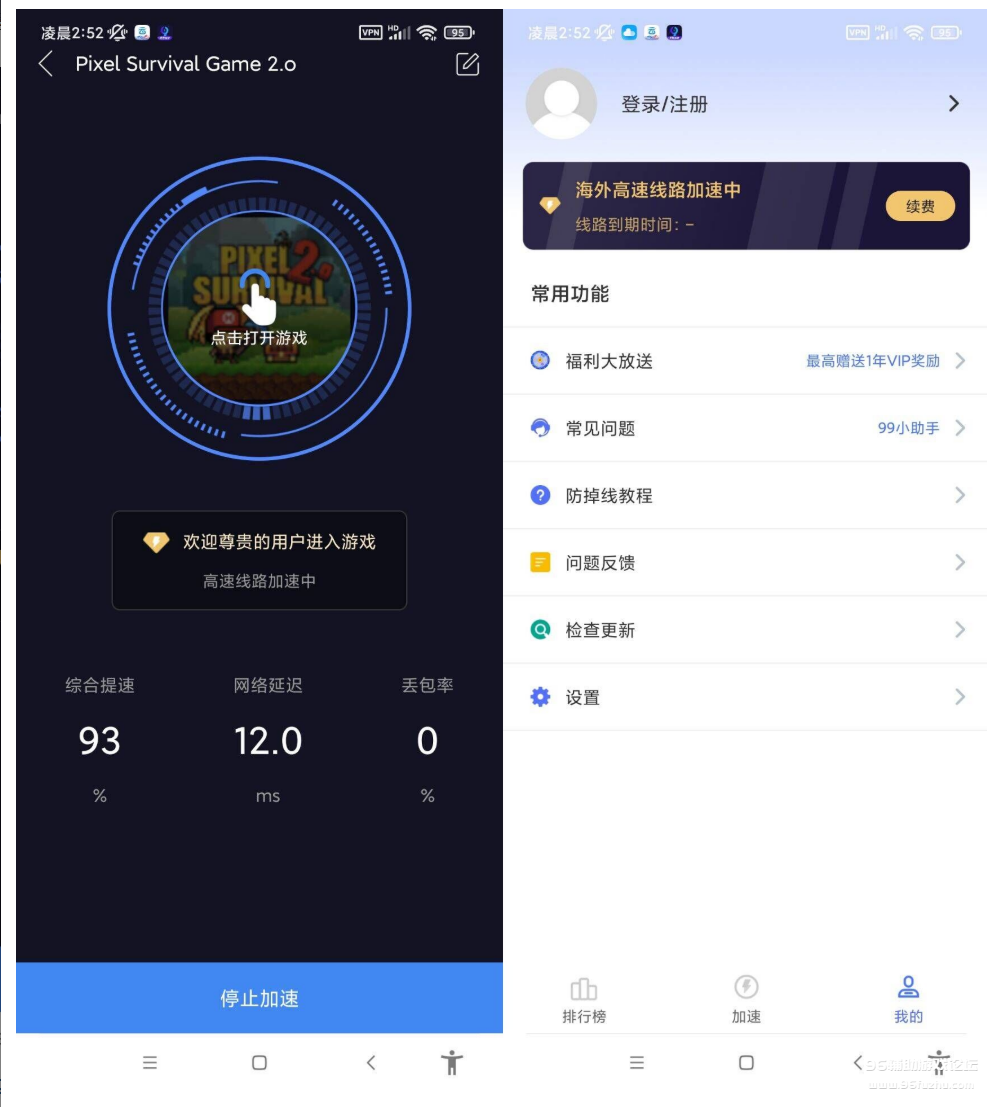
Task: View 防掉线教程 tutorial
Action: (x=745, y=495)
